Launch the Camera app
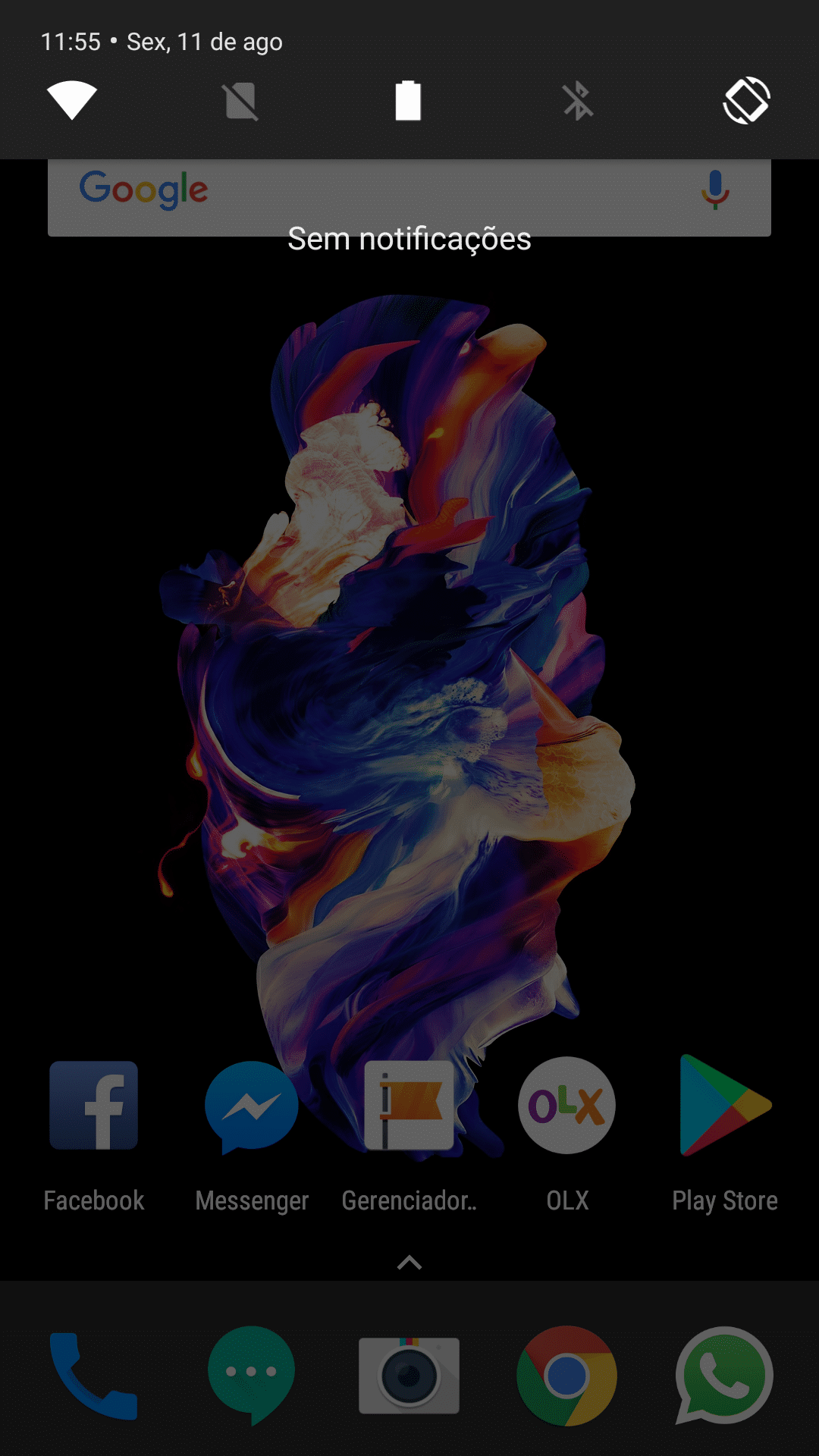The image size is (819, 1456). [409, 1376]
